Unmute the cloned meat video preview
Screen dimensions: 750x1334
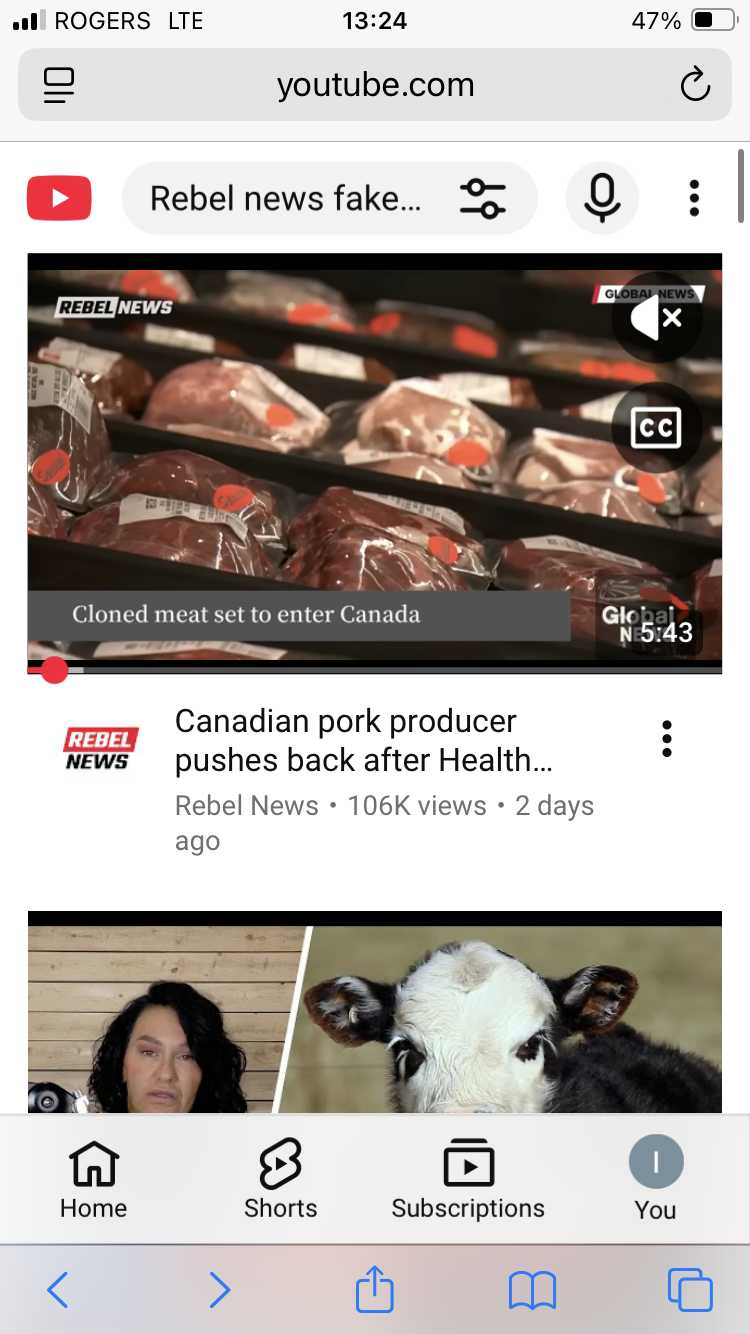pyautogui.click(x=656, y=318)
